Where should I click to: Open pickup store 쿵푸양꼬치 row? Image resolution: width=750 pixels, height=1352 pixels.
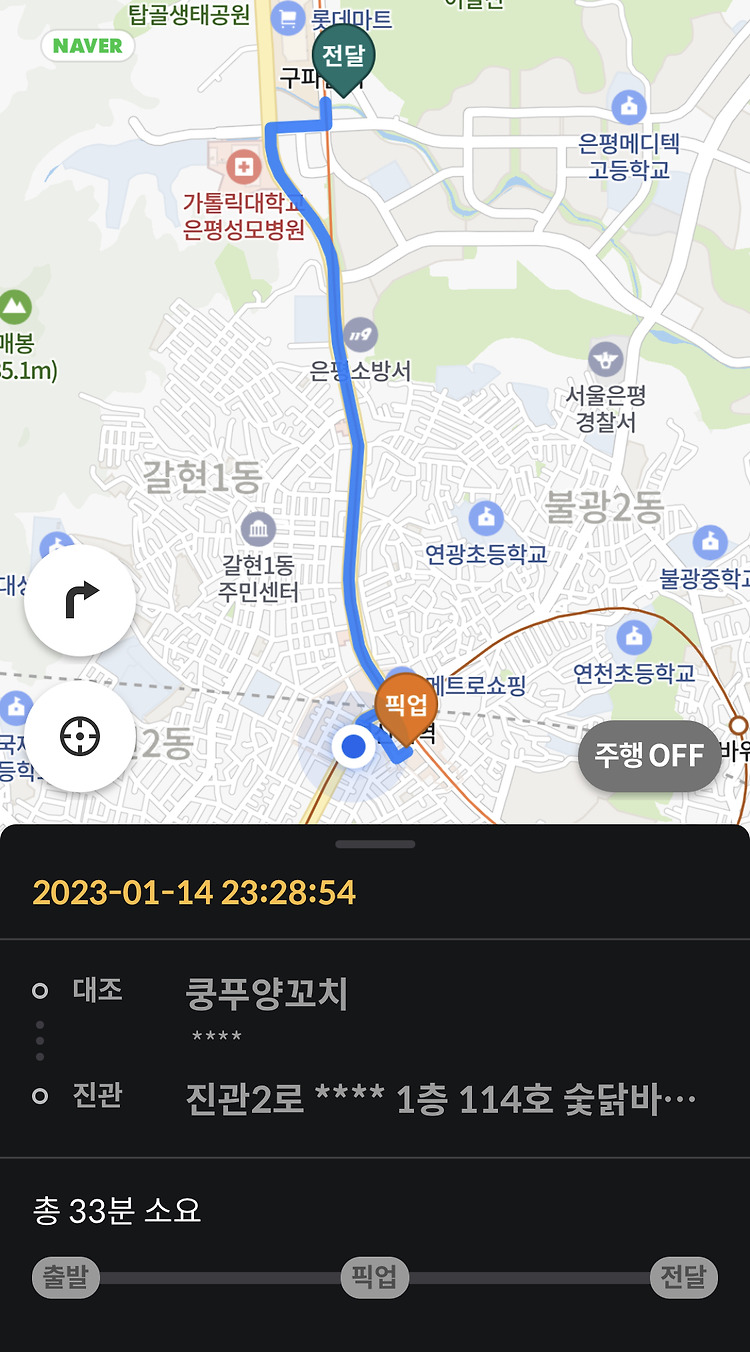click(x=375, y=1012)
